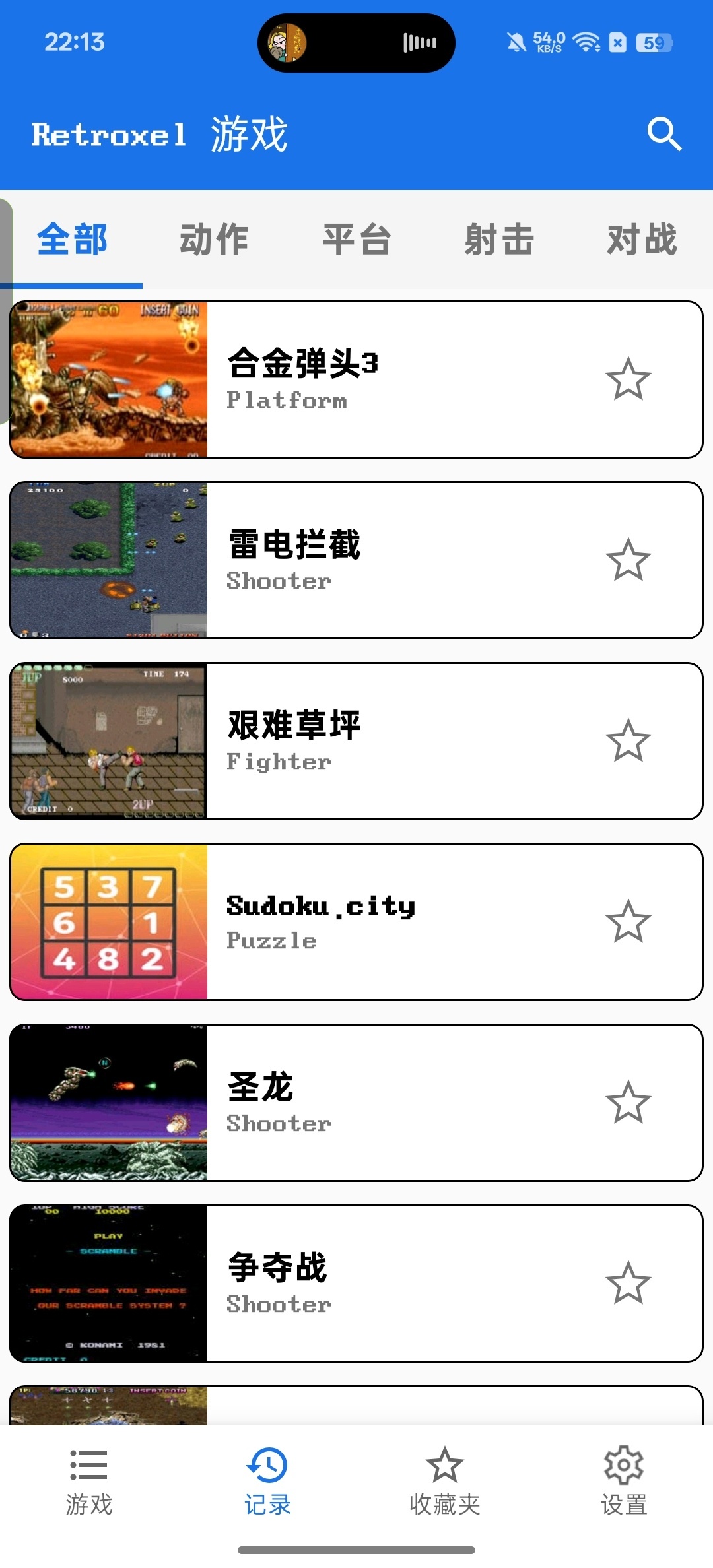The height and width of the screenshot is (1568, 713).
Task: Add 艰难草坪 to favorites via star
Action: (628, 741)
